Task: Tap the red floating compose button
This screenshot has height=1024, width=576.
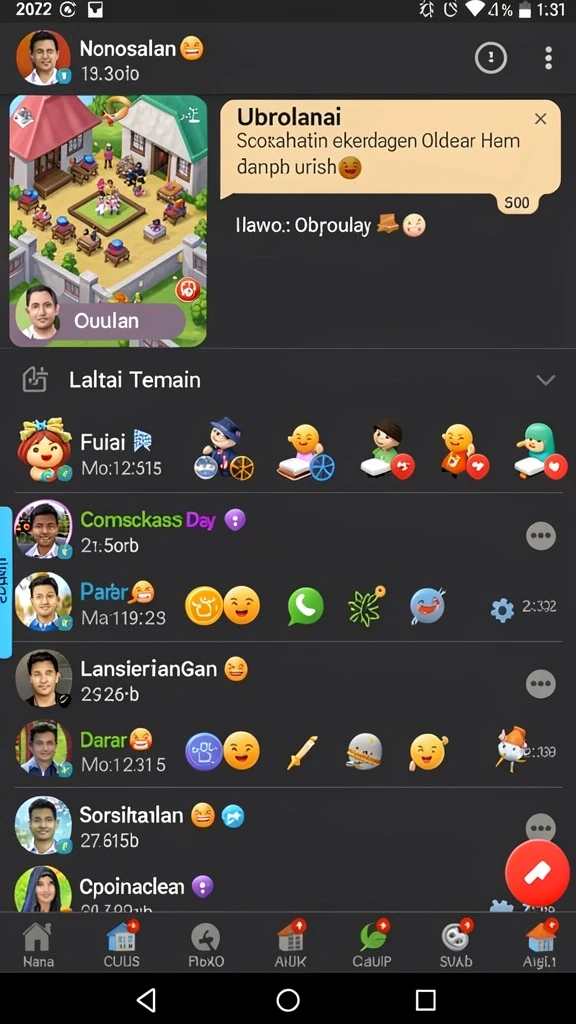Action: (x=537, y=873)
